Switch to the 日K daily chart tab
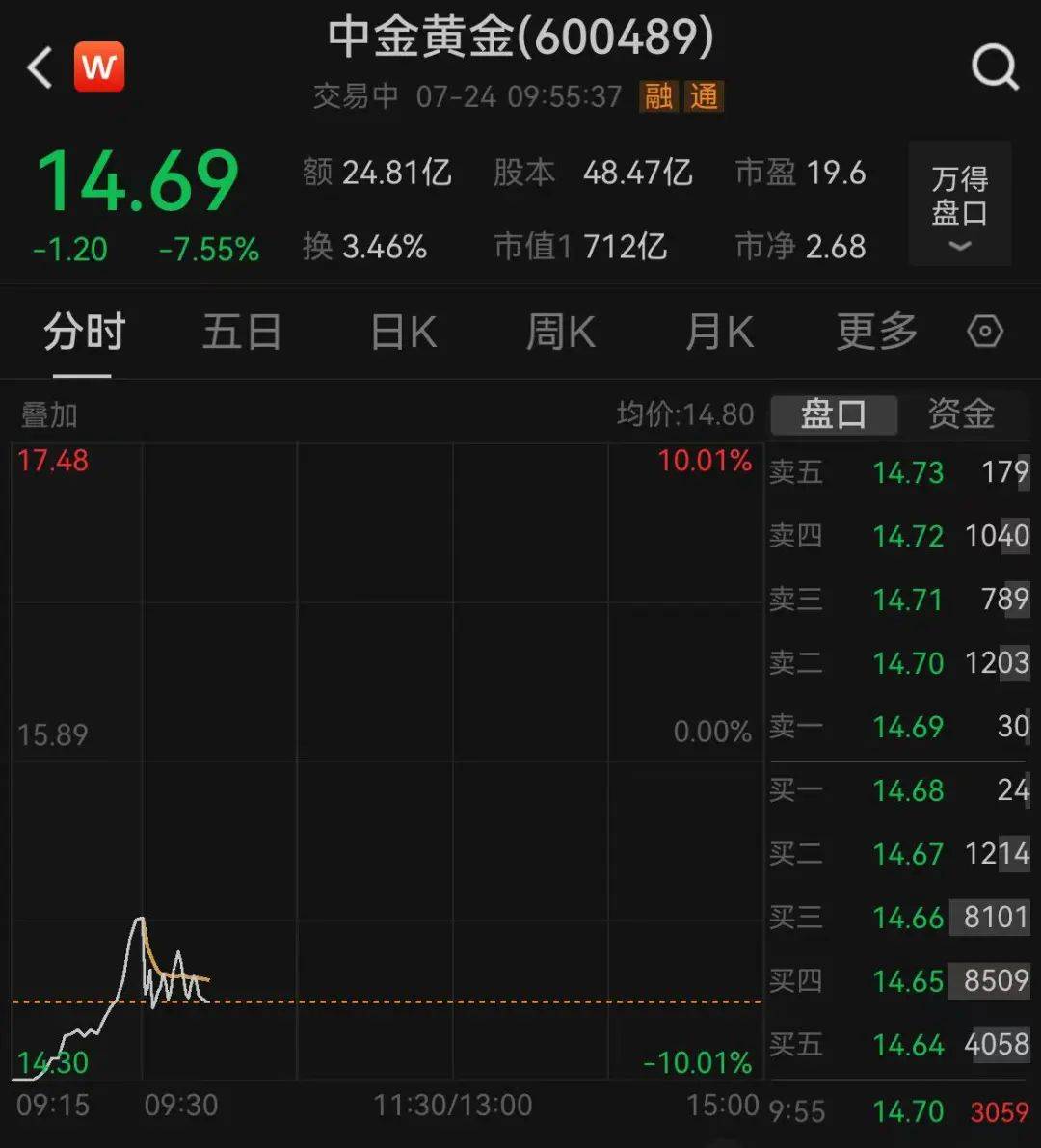Viewport: 1041px width, 1148px height. [402, 331]
